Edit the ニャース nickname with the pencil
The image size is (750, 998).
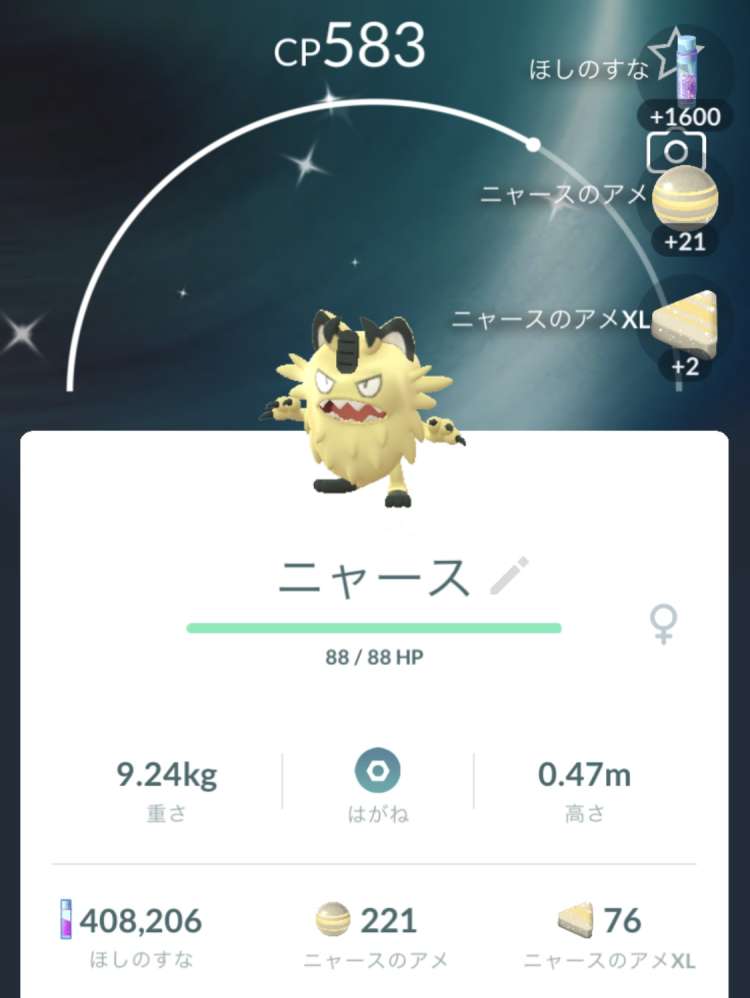pyautogui.click(x=509, y=576)
